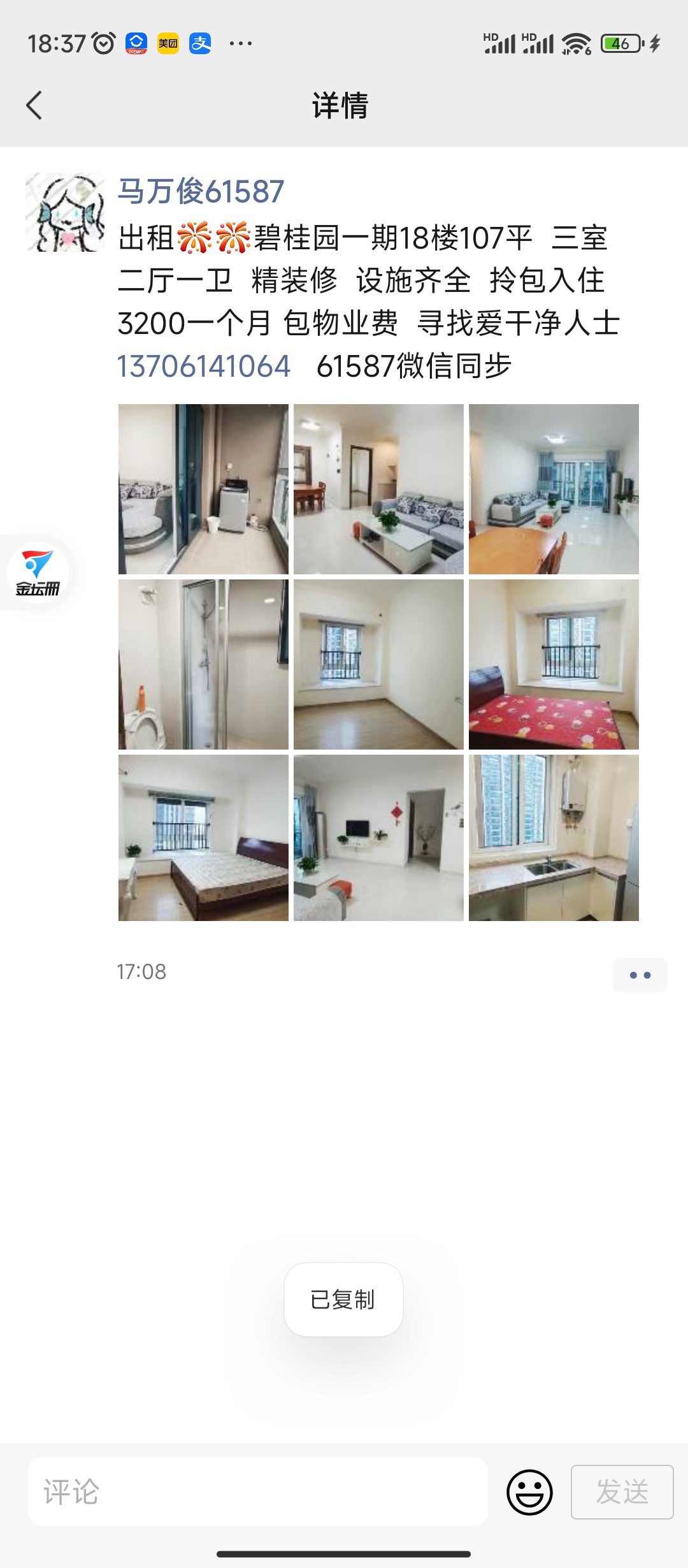View the balcony washing machine photo

pyautogui.click(x=203, y=489)
